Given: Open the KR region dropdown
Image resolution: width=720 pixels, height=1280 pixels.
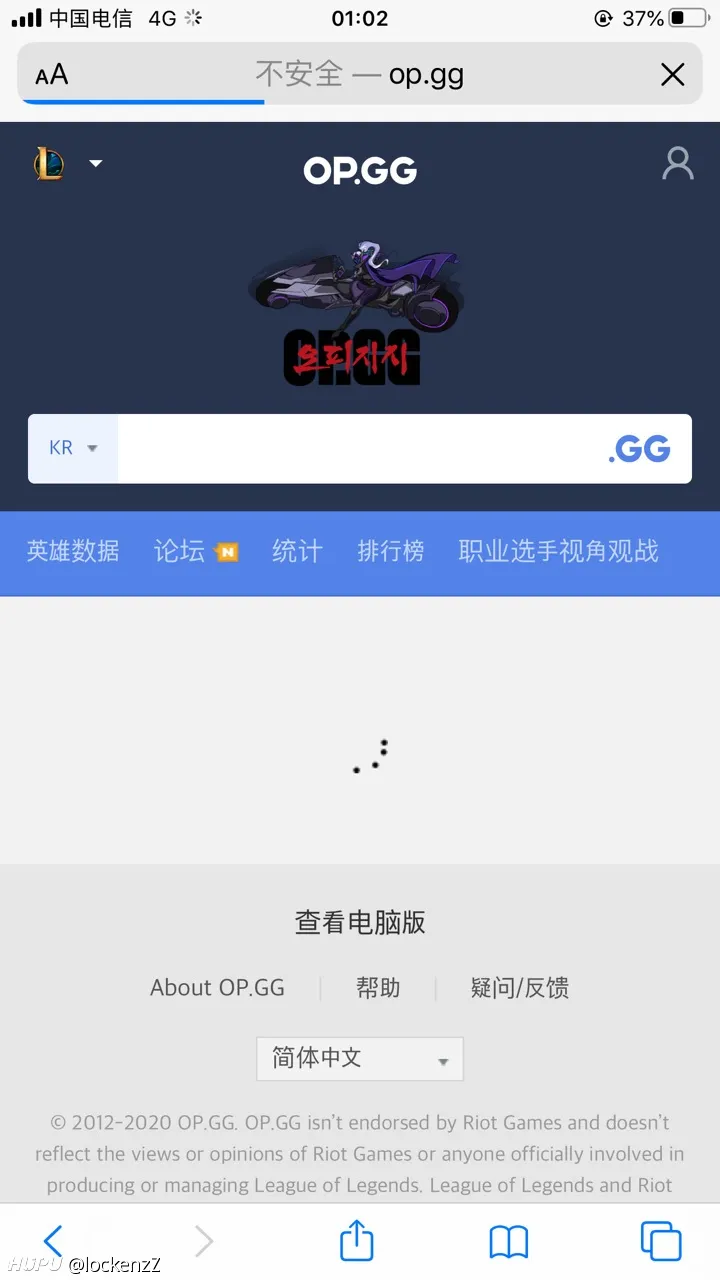Looking at the screenshot, I should 72,448.
